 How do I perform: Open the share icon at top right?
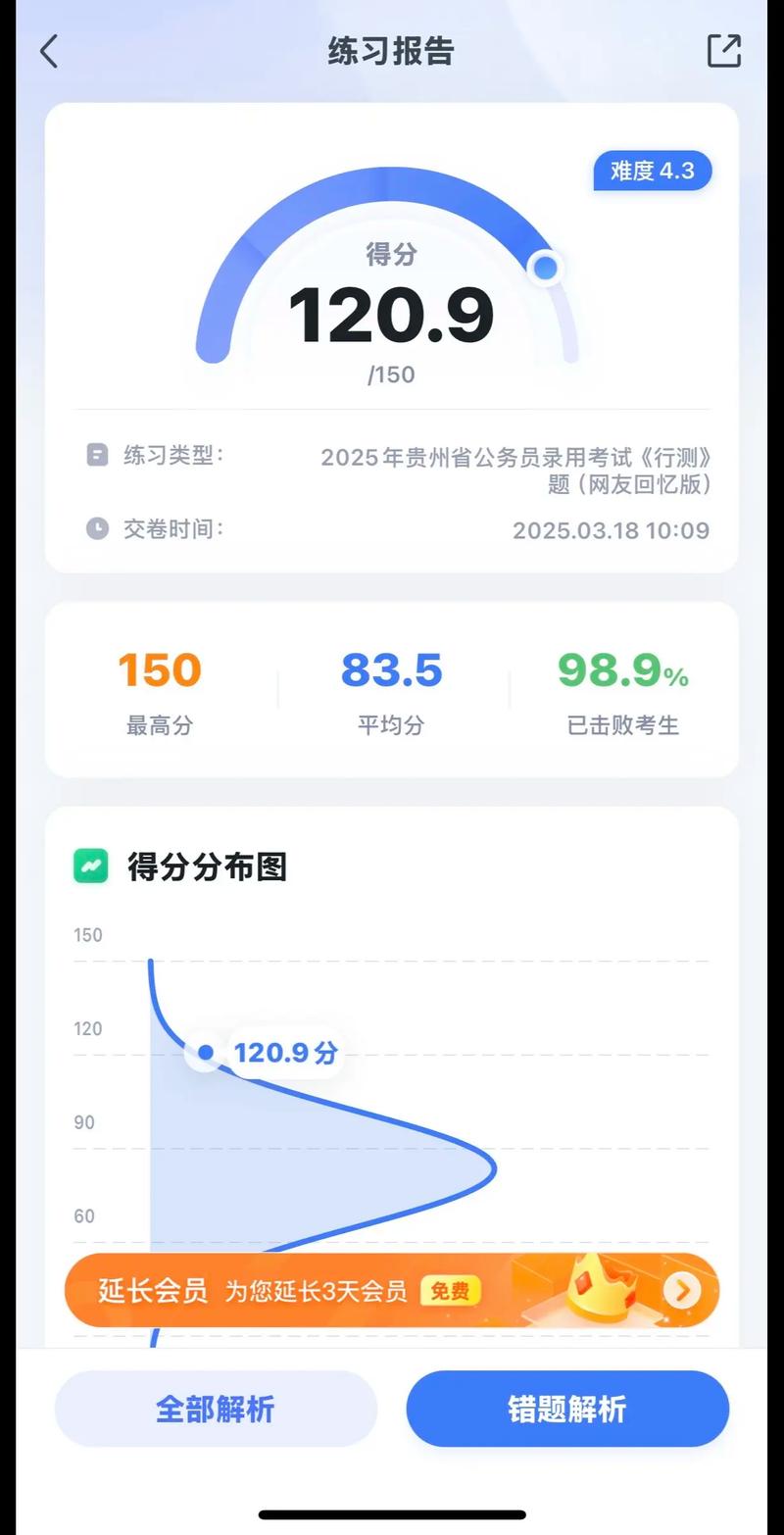(x=724, y=51)
